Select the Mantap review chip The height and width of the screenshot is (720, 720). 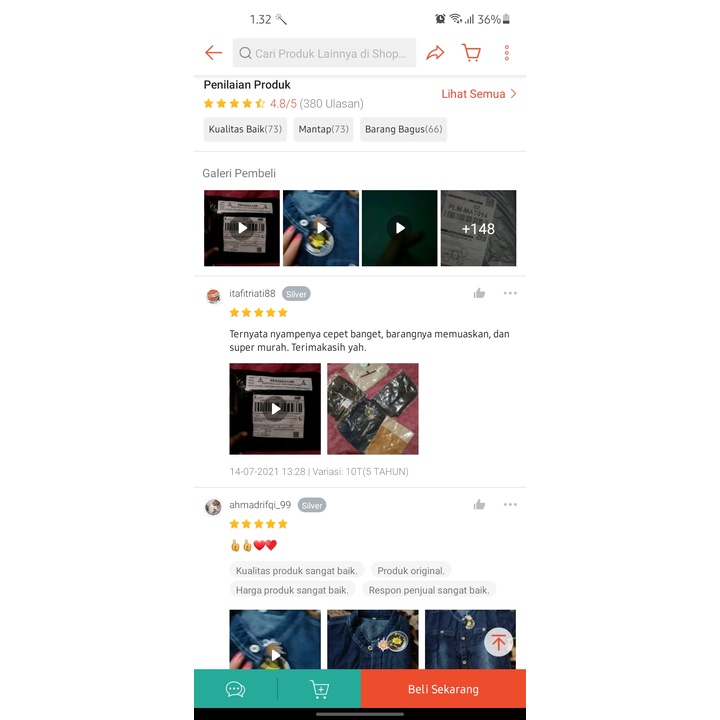323,129
